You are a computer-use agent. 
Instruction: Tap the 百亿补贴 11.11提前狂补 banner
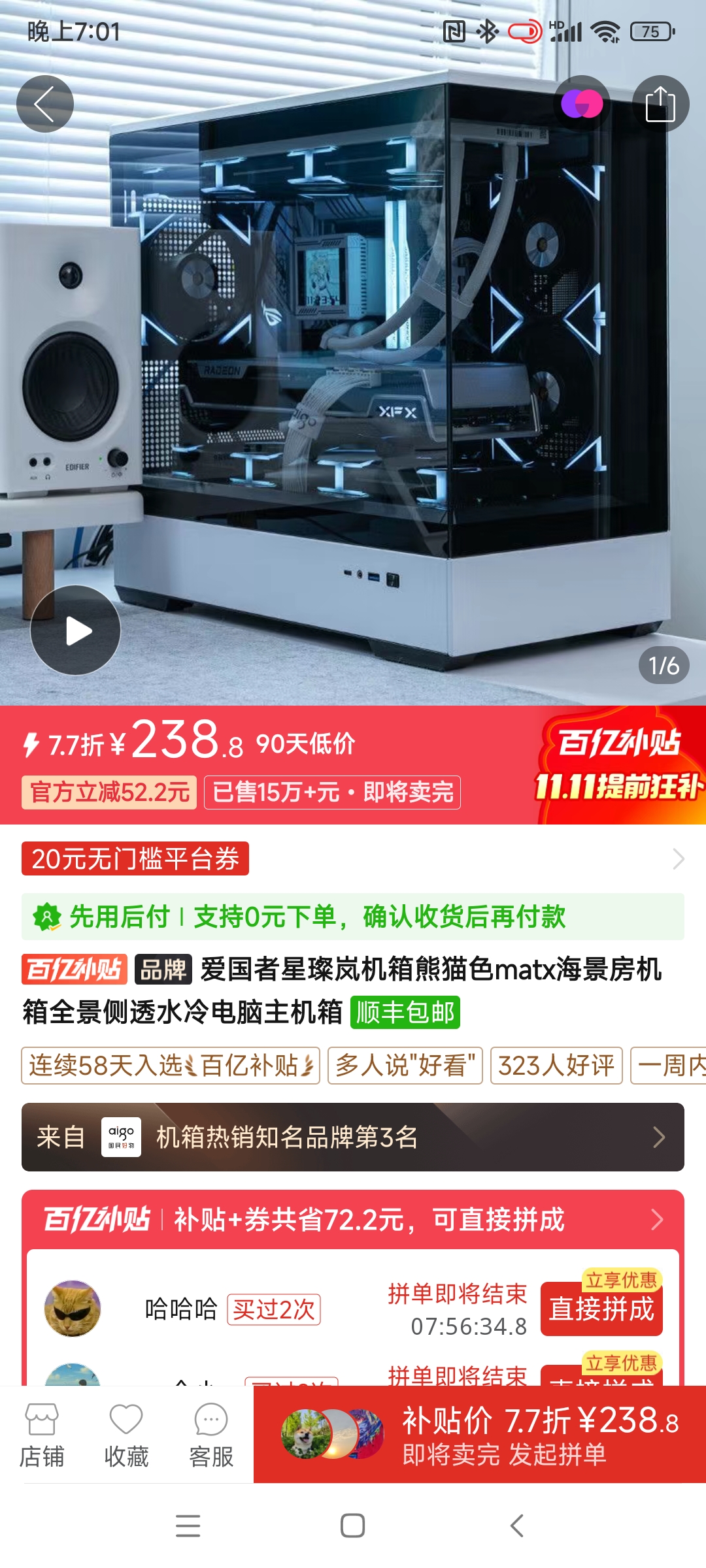(618, 764)
